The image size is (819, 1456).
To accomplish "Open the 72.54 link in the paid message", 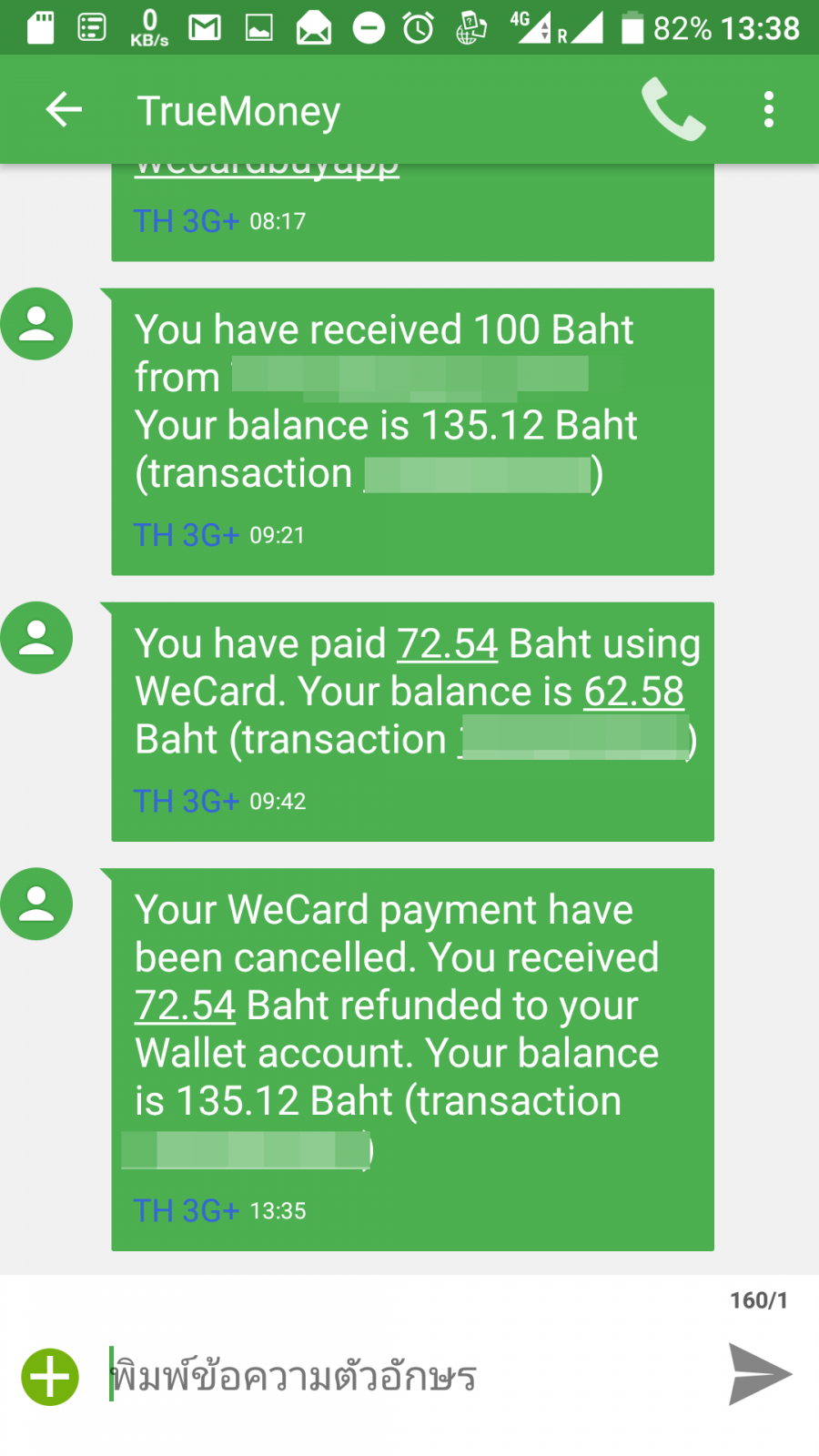I will [x=447, y=644].
